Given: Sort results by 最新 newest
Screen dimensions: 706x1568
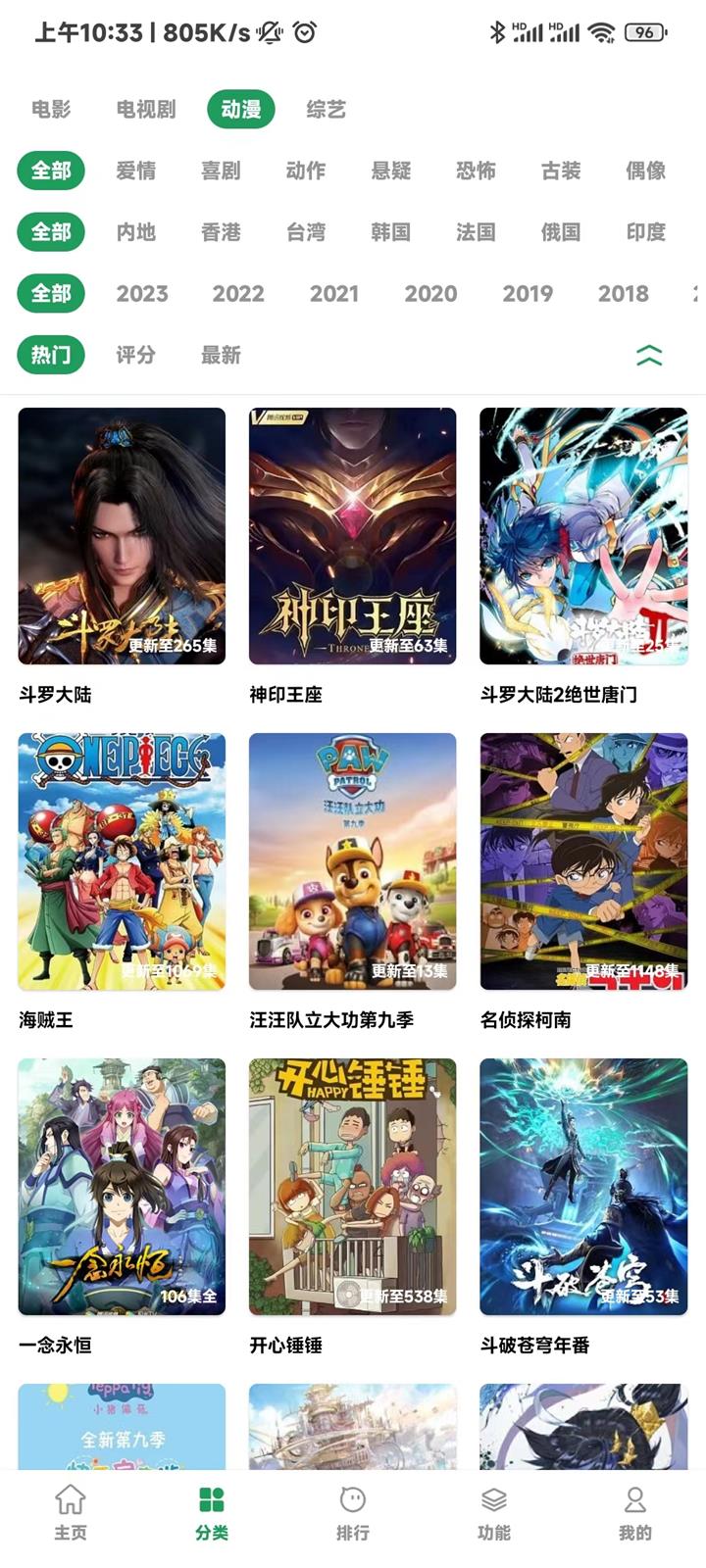Looking at the screenshot, I should (219, 356).
